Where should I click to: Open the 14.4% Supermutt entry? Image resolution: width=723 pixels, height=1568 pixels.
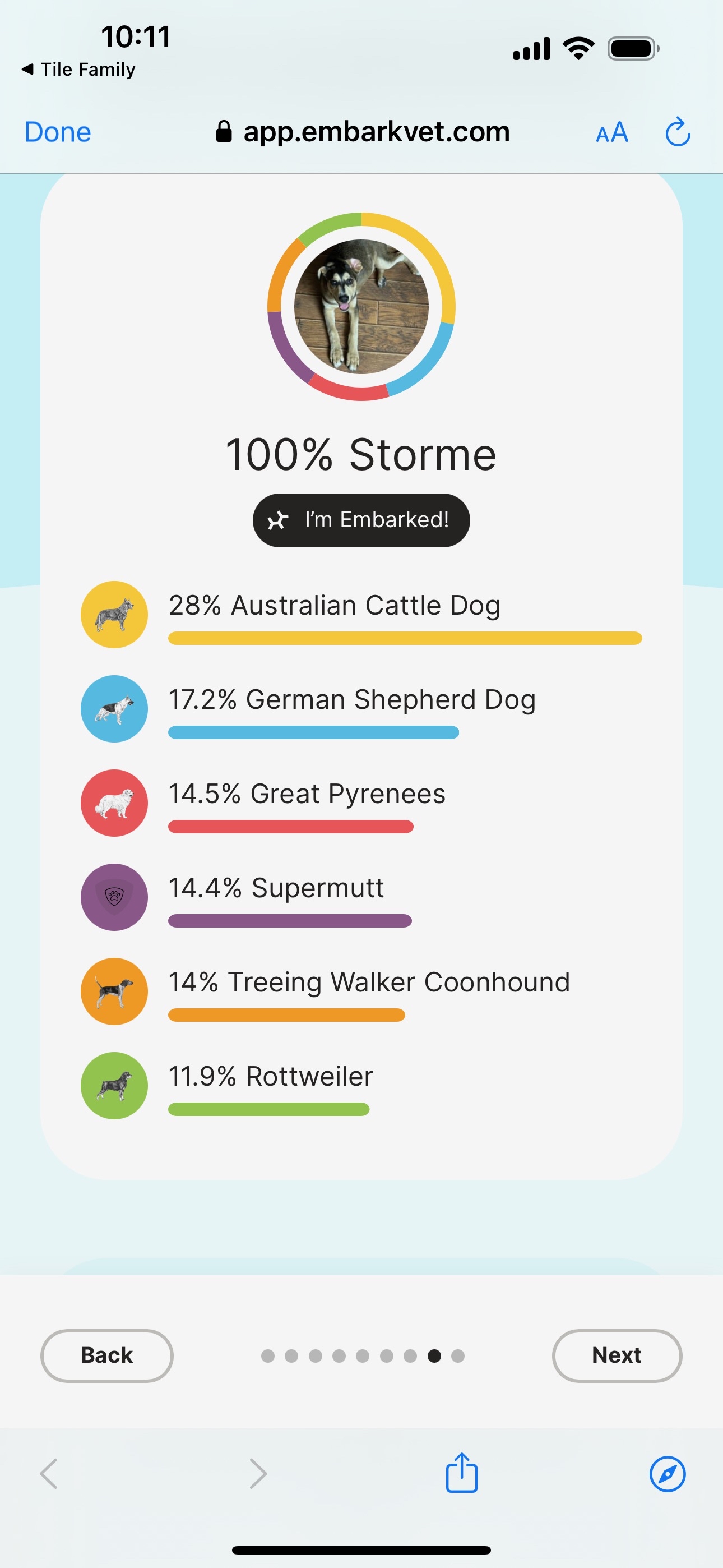point(361,897)
